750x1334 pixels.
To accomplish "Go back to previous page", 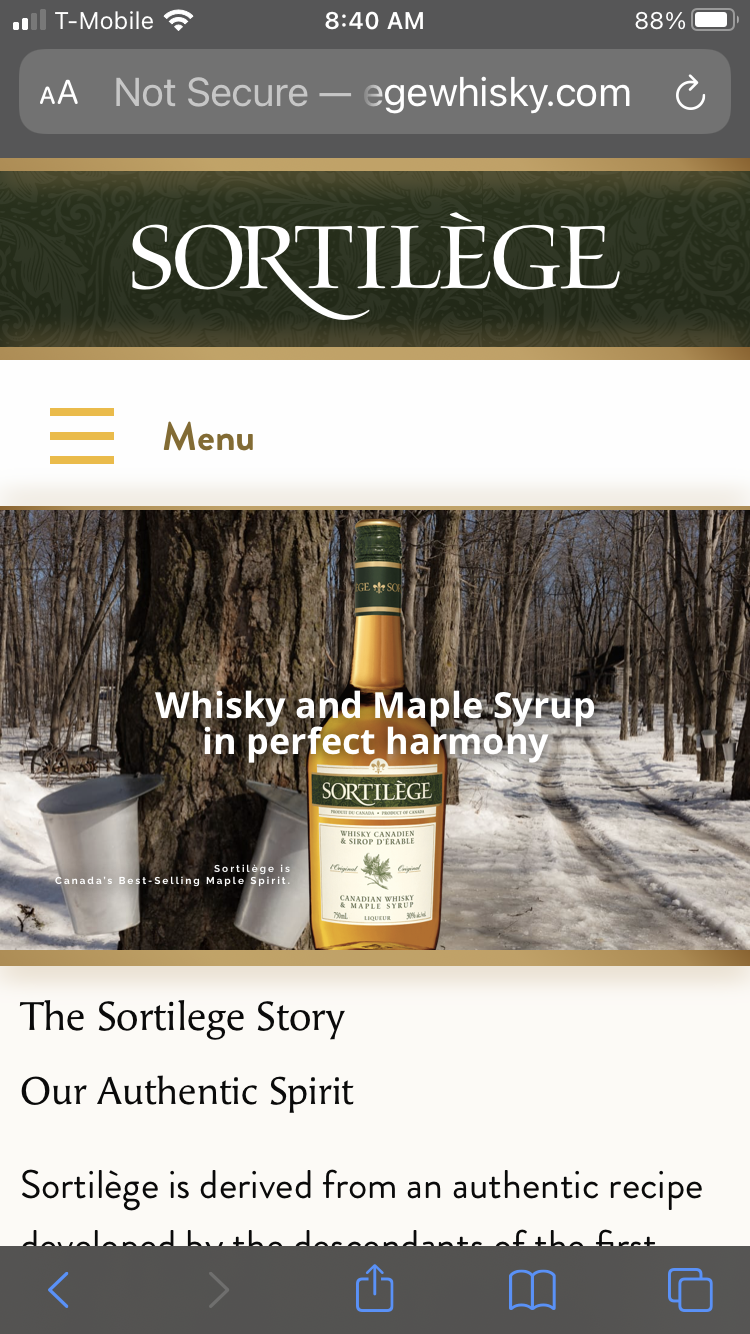I will (58, 1290).
